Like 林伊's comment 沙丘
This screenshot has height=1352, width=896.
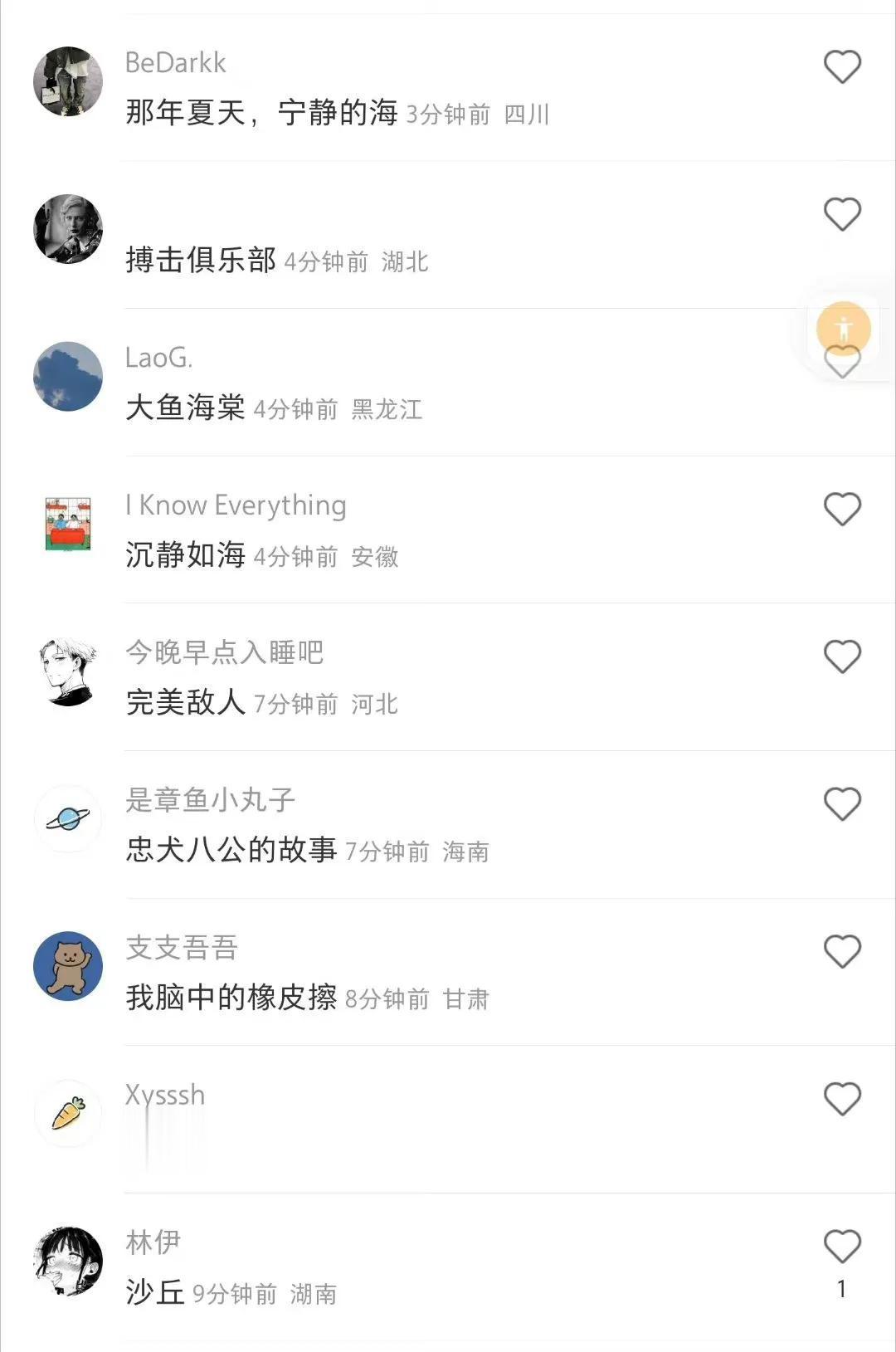(x=842, y=1247)
